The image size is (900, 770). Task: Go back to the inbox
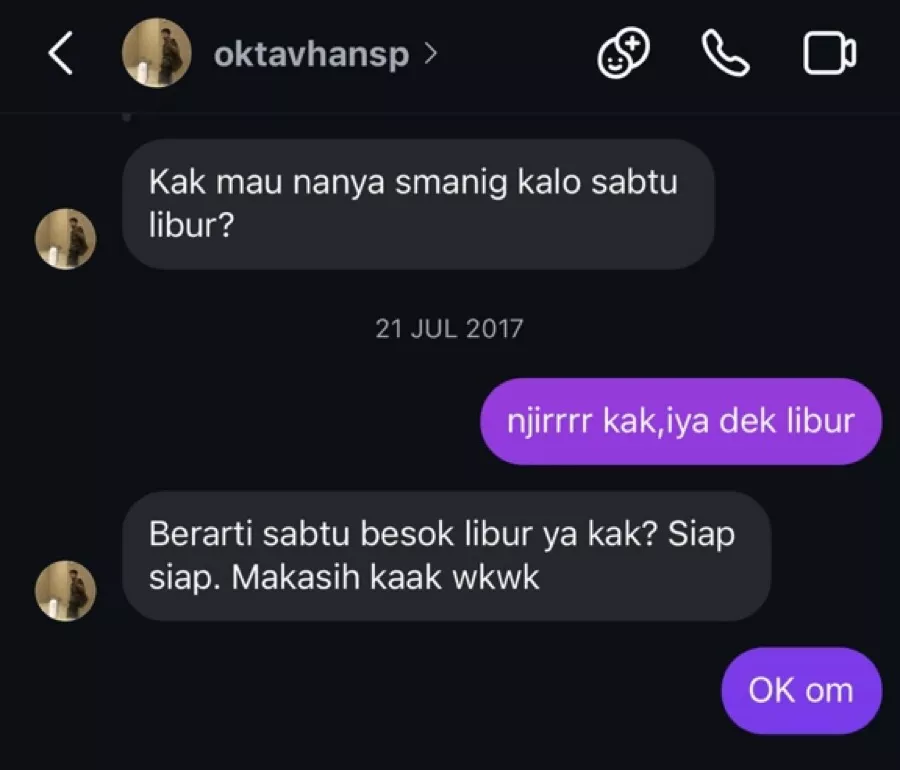[61, 54]
